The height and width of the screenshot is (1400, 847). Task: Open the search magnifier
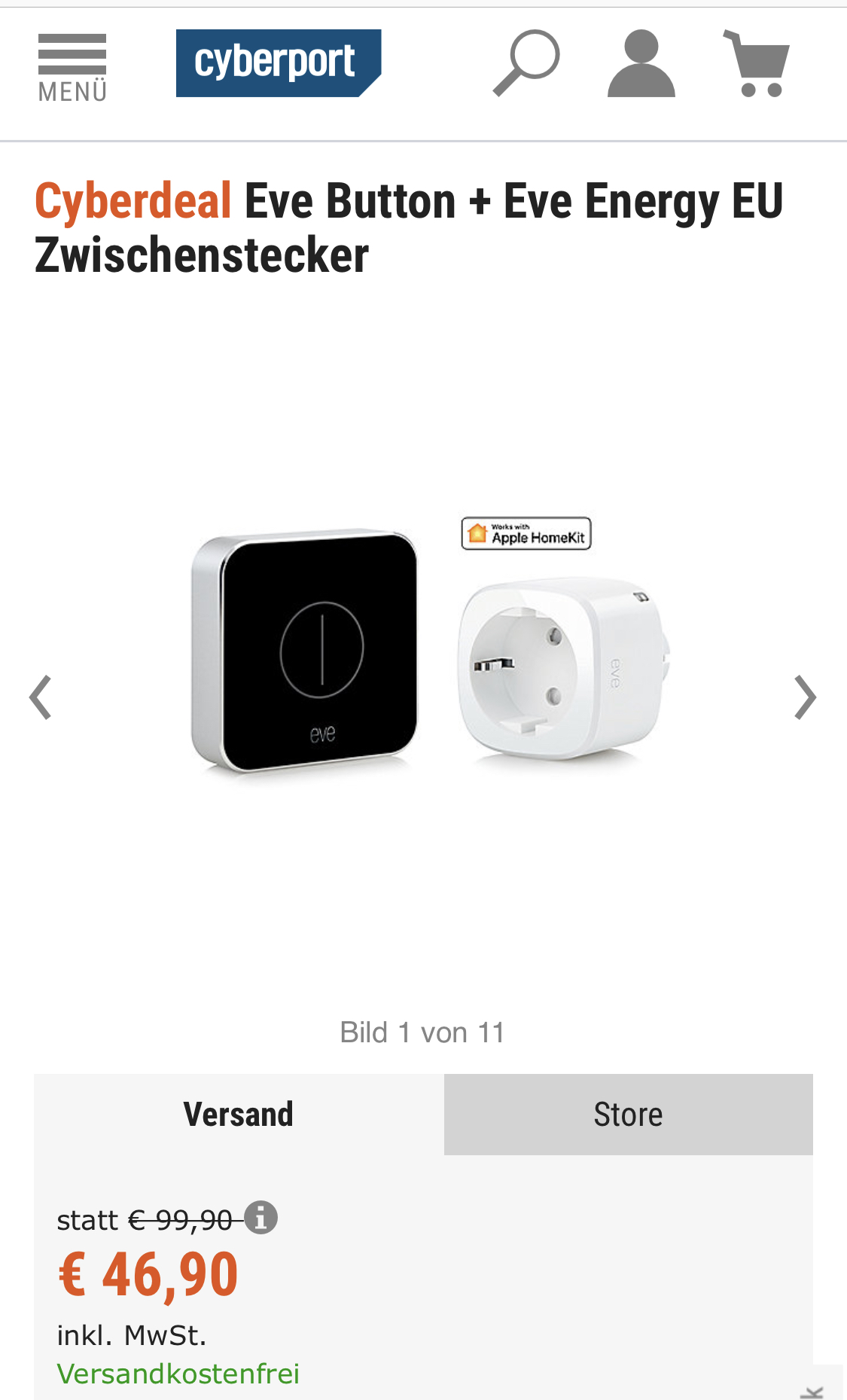point(526,63)
